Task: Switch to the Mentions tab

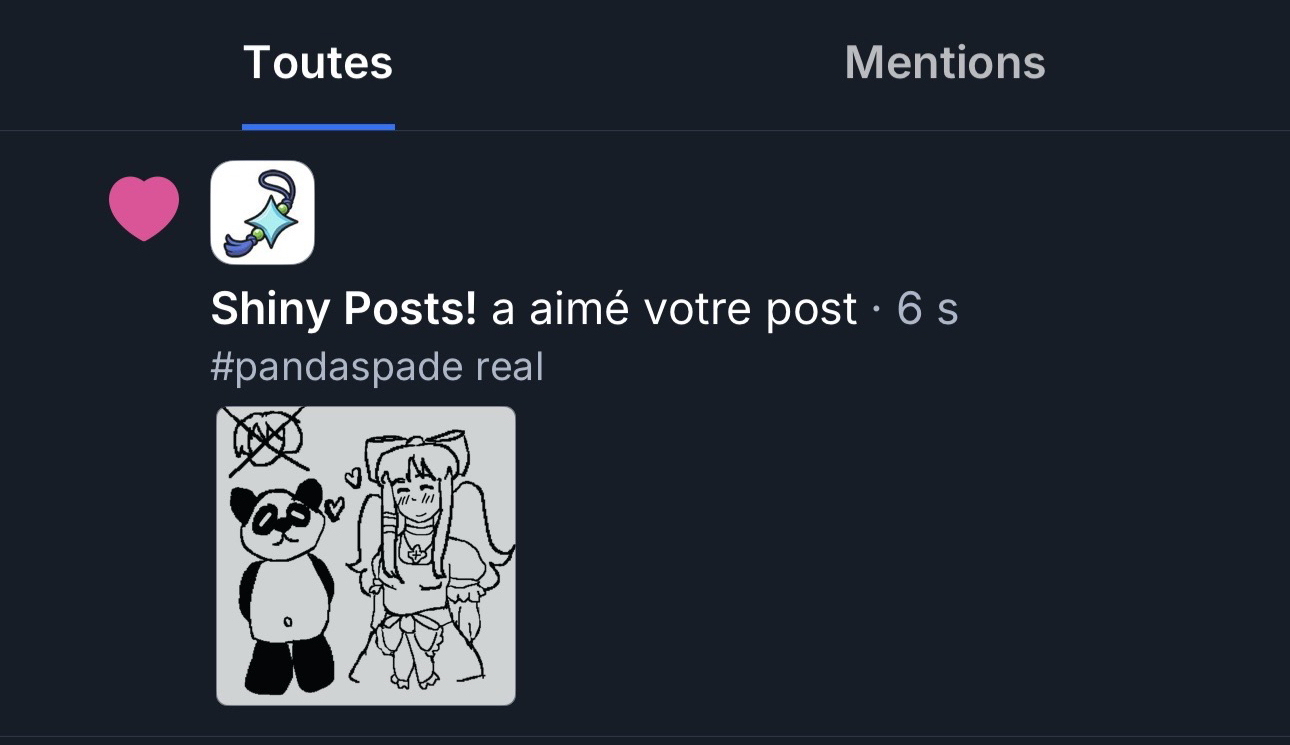Action: coord(944,64)
